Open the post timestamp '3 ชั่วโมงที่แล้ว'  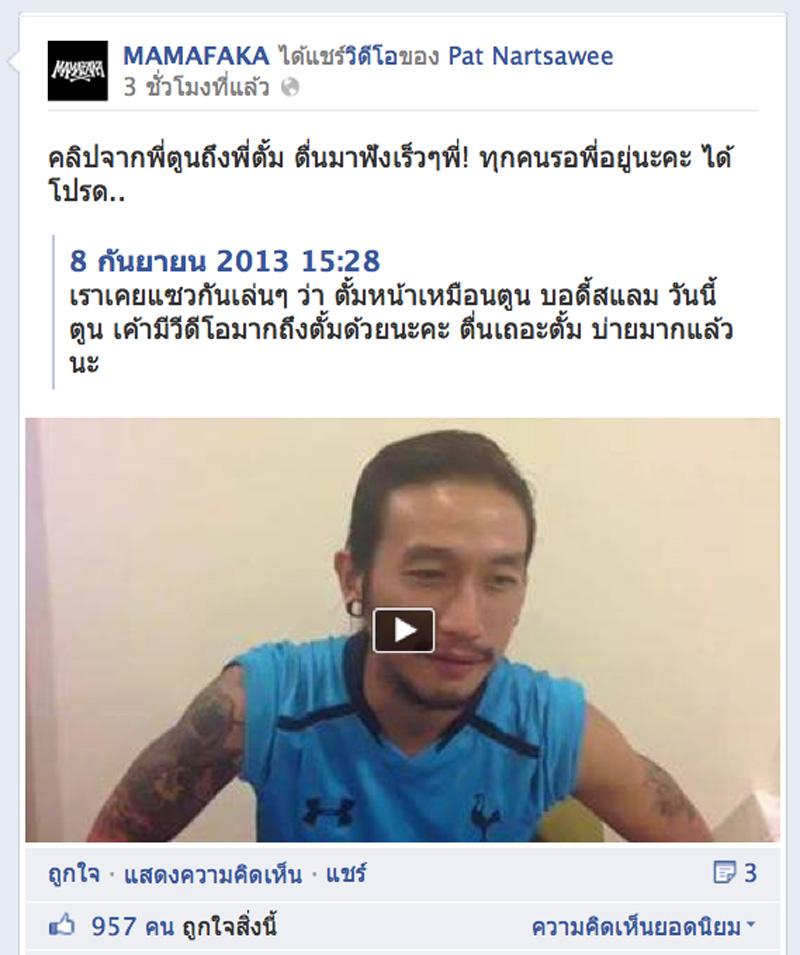pos(196,87)
